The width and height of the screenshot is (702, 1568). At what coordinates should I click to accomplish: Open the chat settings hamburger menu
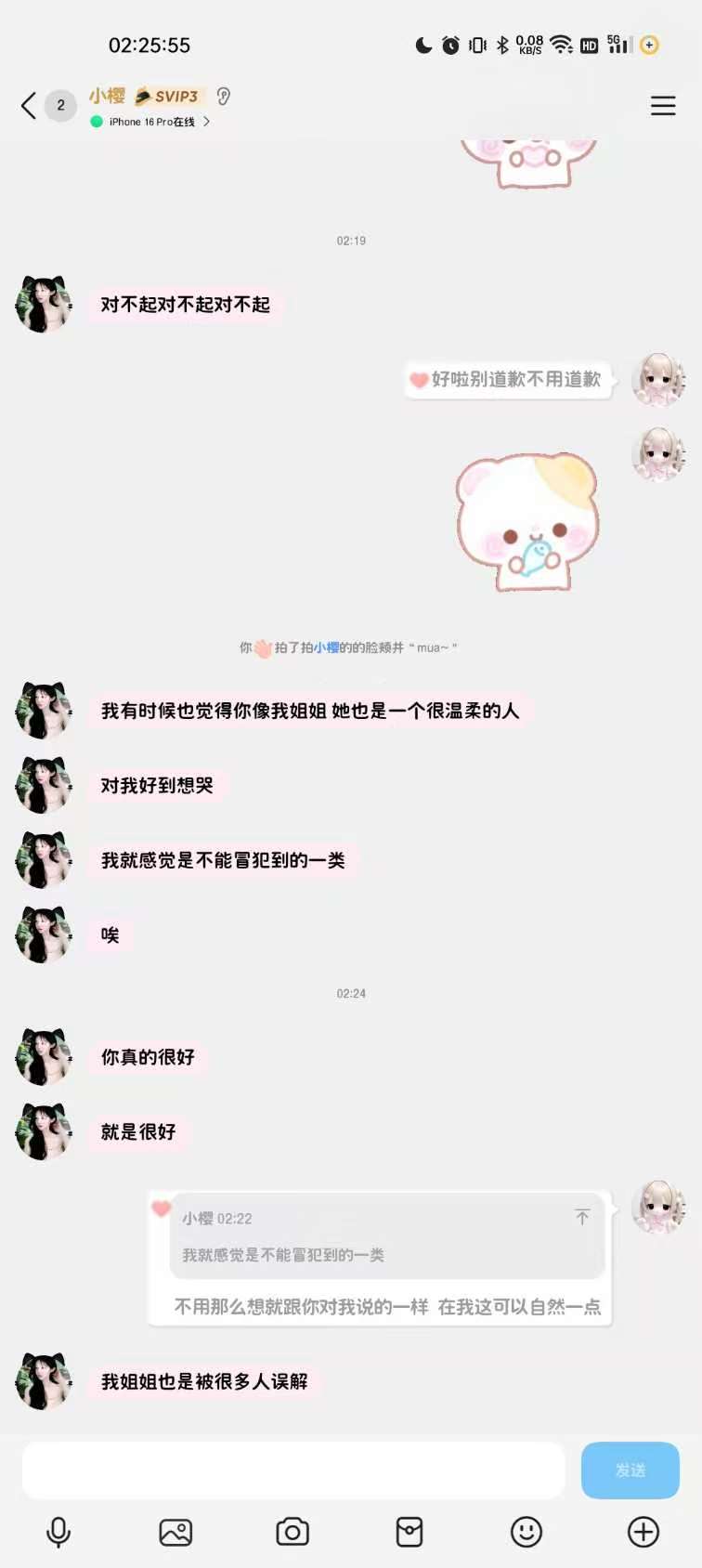662,106
